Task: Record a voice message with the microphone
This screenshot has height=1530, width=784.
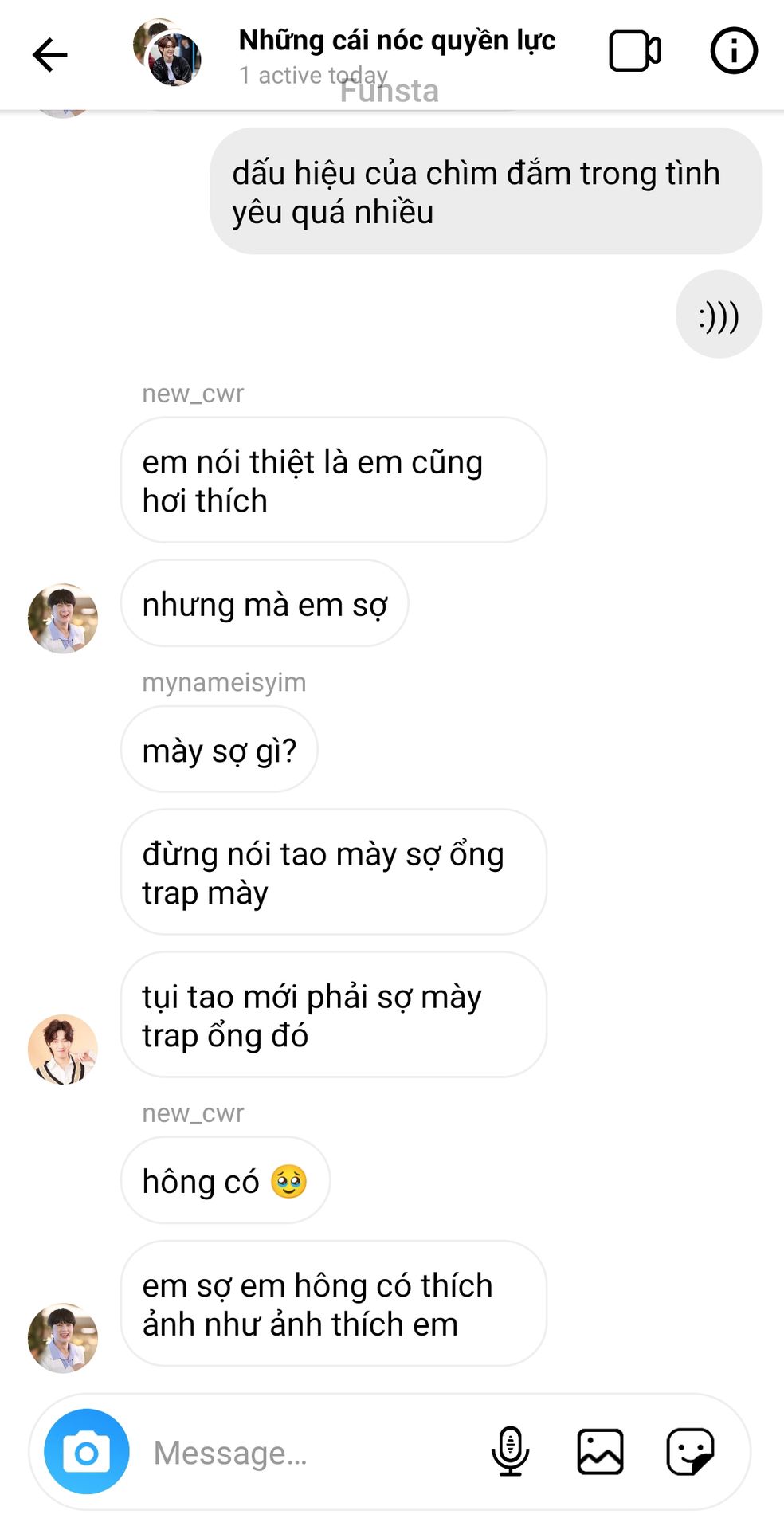Action: [x=510, y=1451]
